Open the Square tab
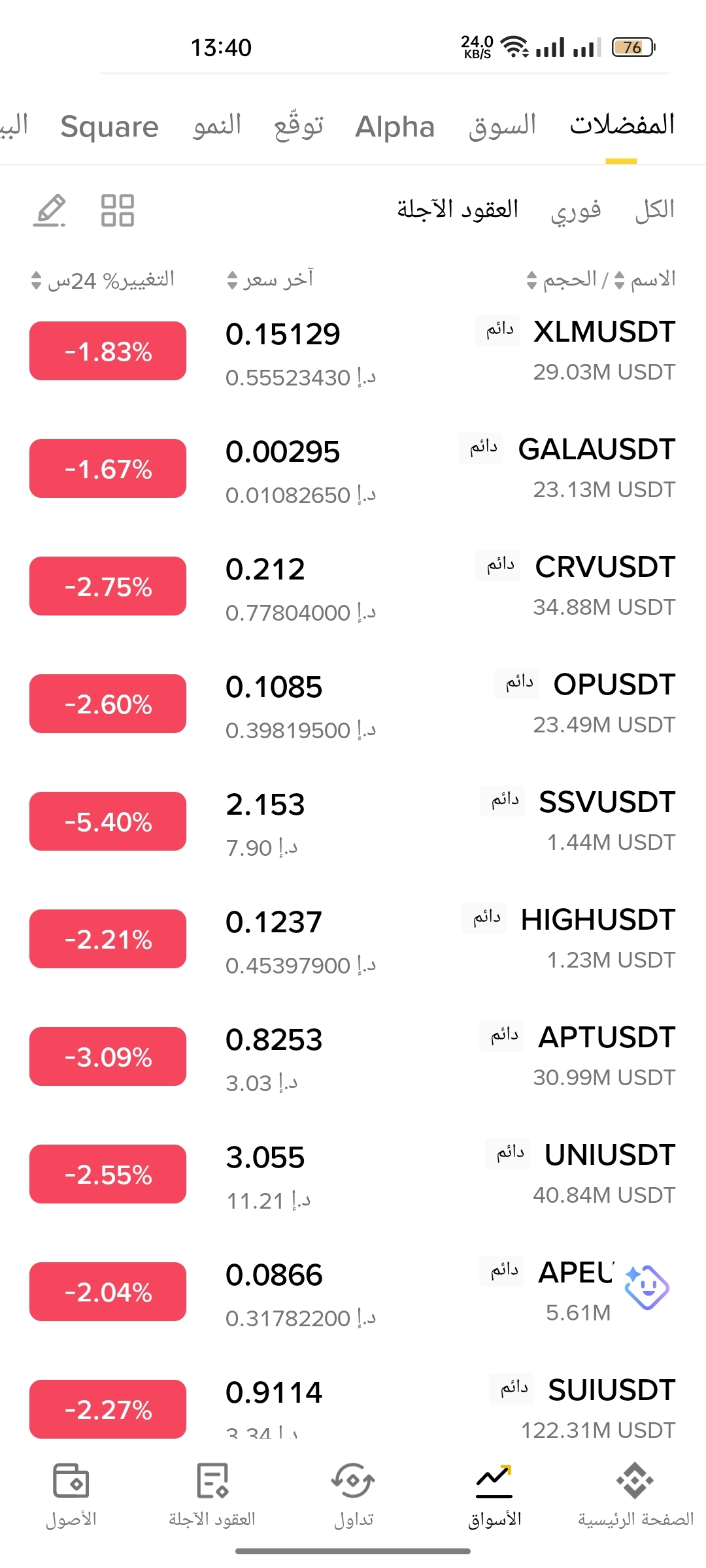Screen dimensions: 706x1568 (110, 127)
